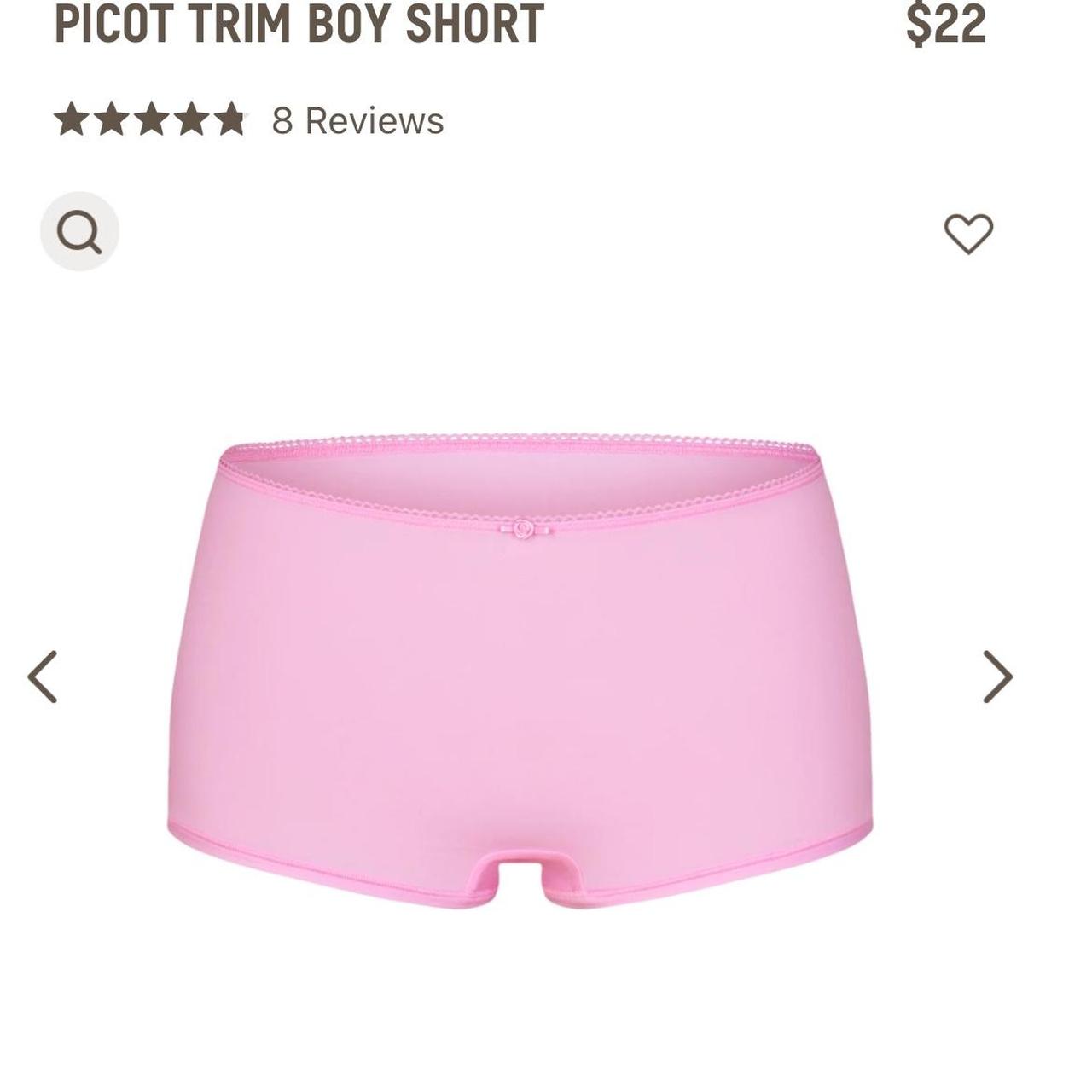This screenshot has height=1092, width=1092.
Task: Go to the next product image
Action: coord(996,677)
